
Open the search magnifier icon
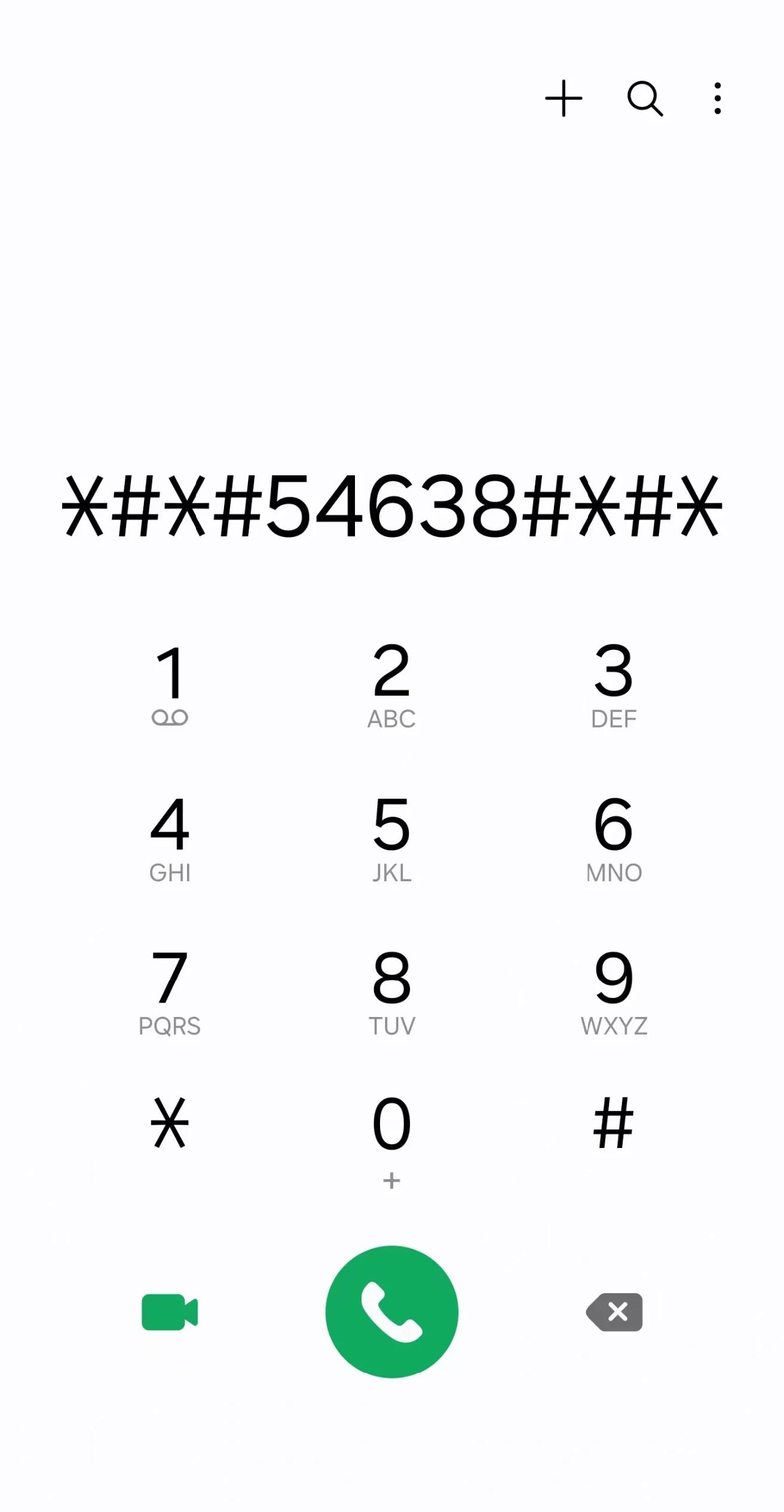coord(645,98)
